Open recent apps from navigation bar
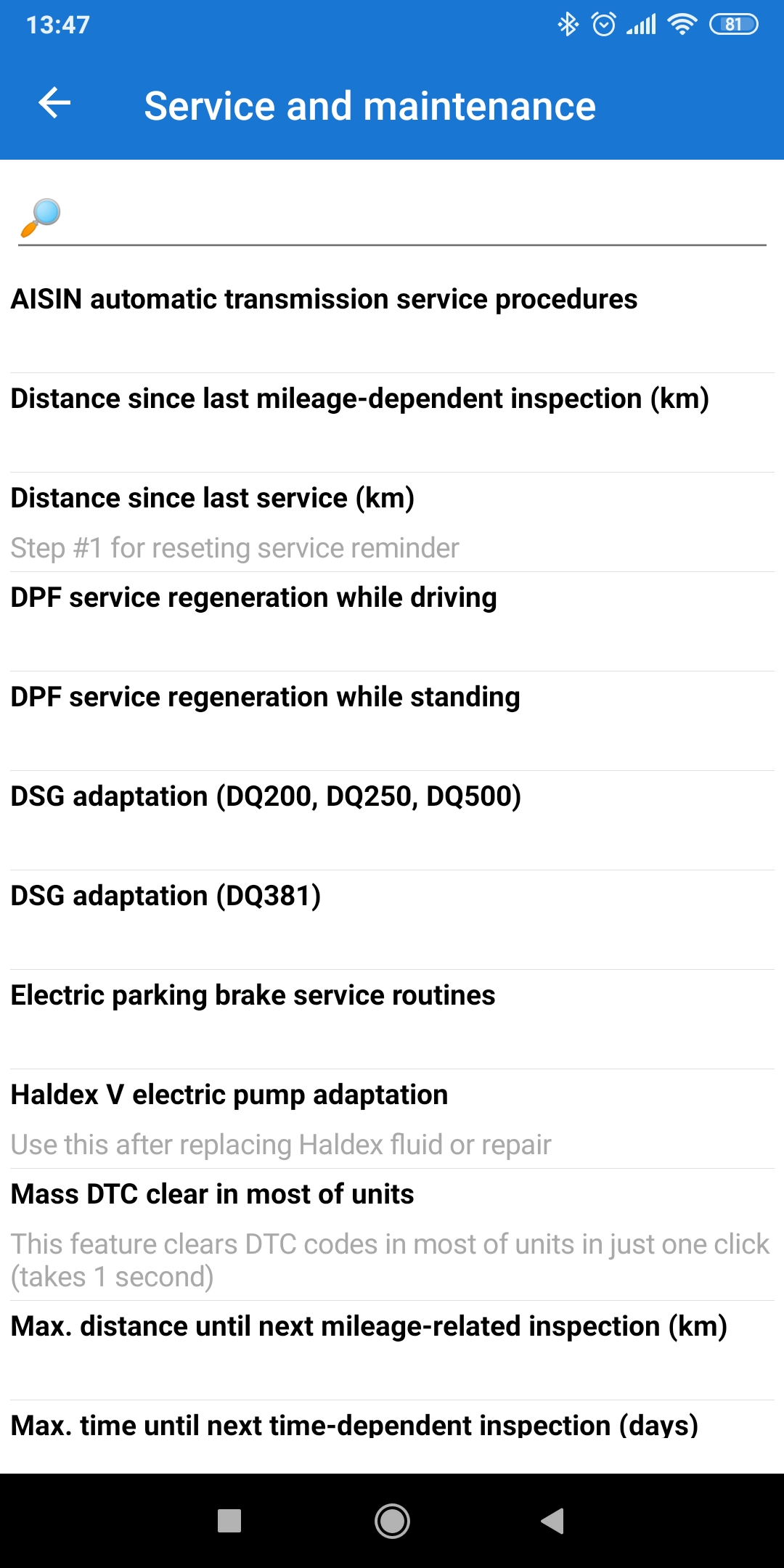The image size is (784, 1568). click(229, 1520)
